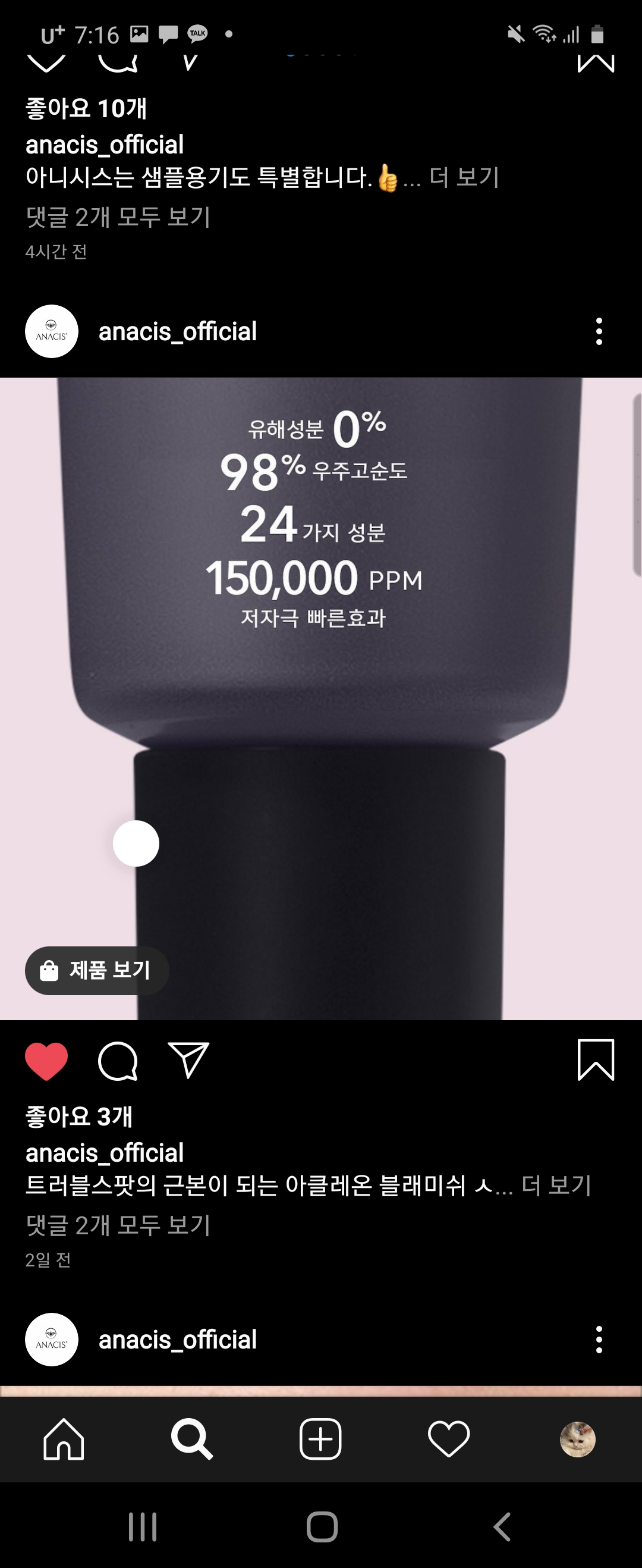Show who liked via 좋아요 10개

(x=86, y=108)
